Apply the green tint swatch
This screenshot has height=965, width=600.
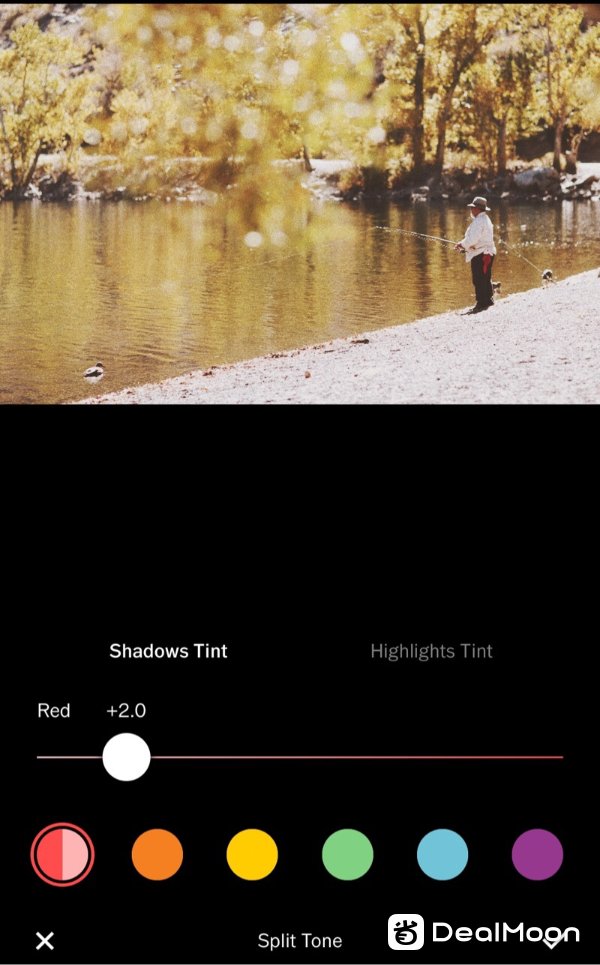point(347,855)
